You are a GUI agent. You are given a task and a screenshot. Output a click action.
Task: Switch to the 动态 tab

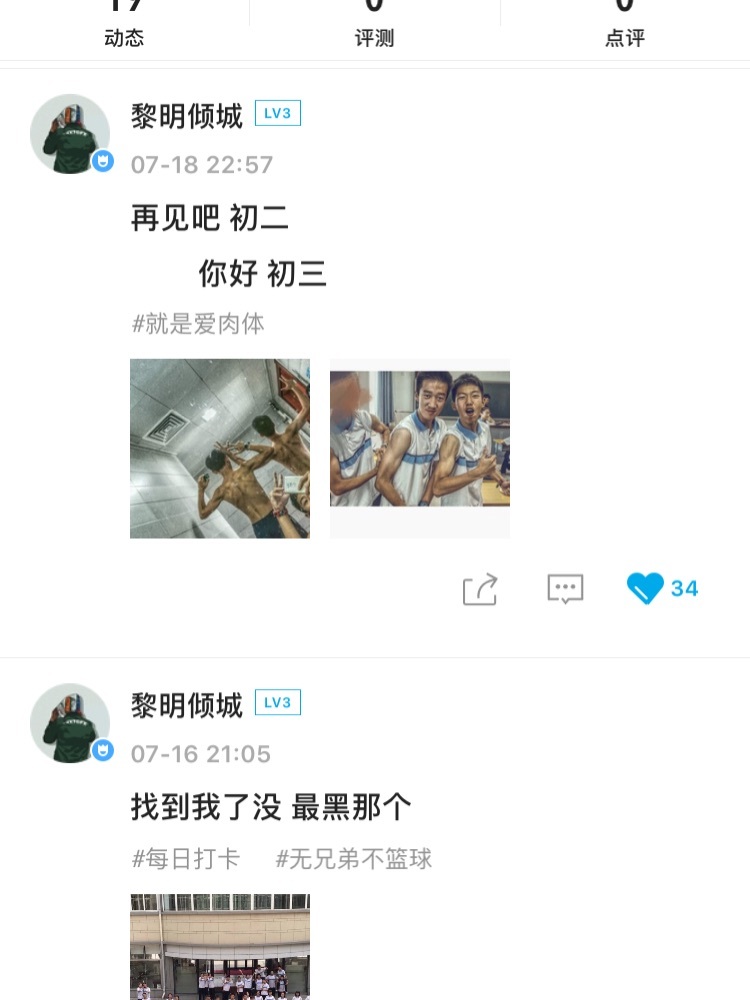pos(124,28)
